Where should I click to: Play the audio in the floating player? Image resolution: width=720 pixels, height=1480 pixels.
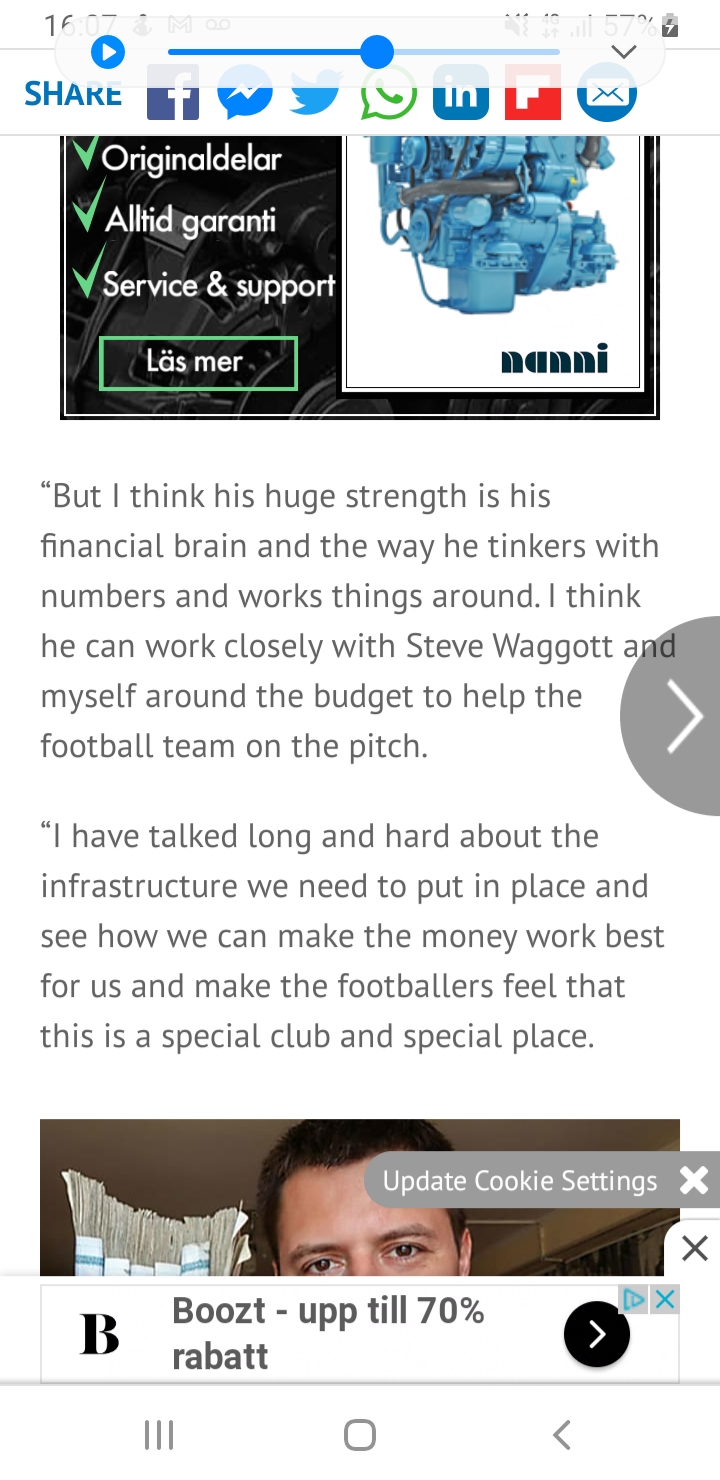pos(107,52)
